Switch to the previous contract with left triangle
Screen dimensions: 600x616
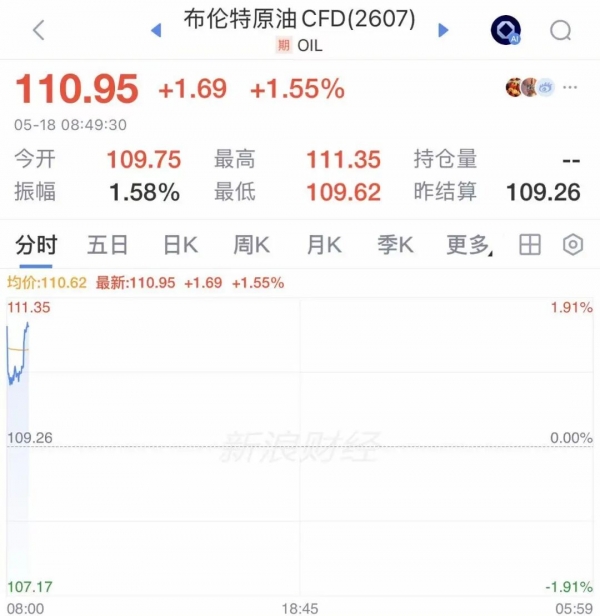(156, 30)
